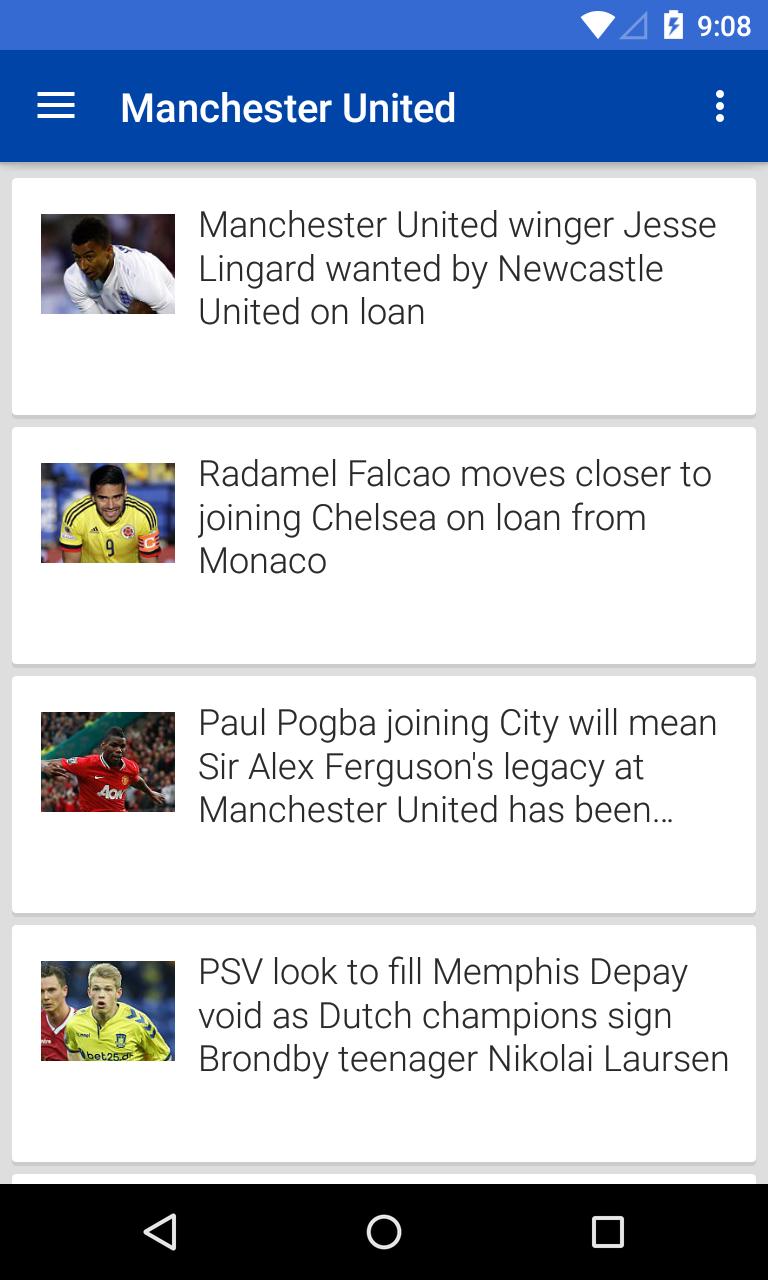Open recent apps overview
Screen dimensions: 768x1280
coord(607,1232)
